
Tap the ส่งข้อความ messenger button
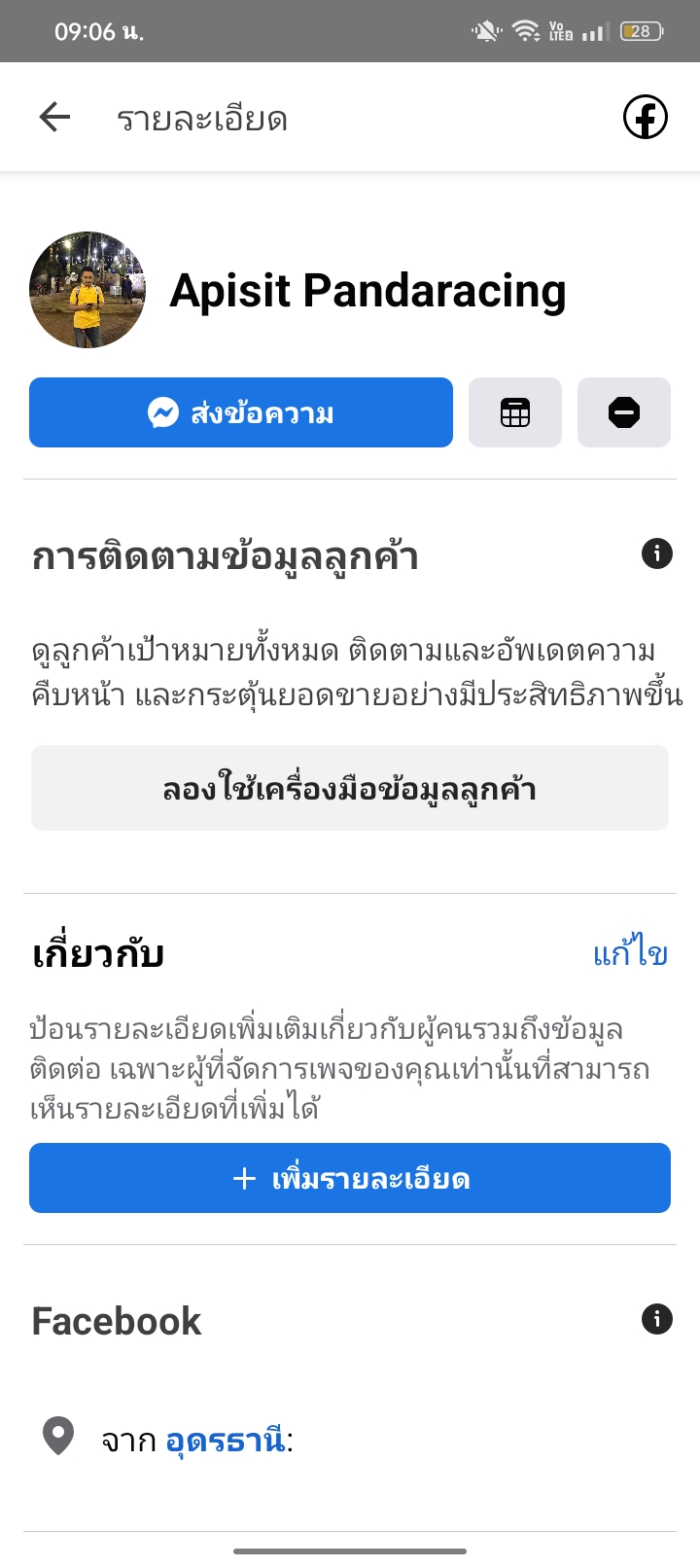(x=241, y=412)
